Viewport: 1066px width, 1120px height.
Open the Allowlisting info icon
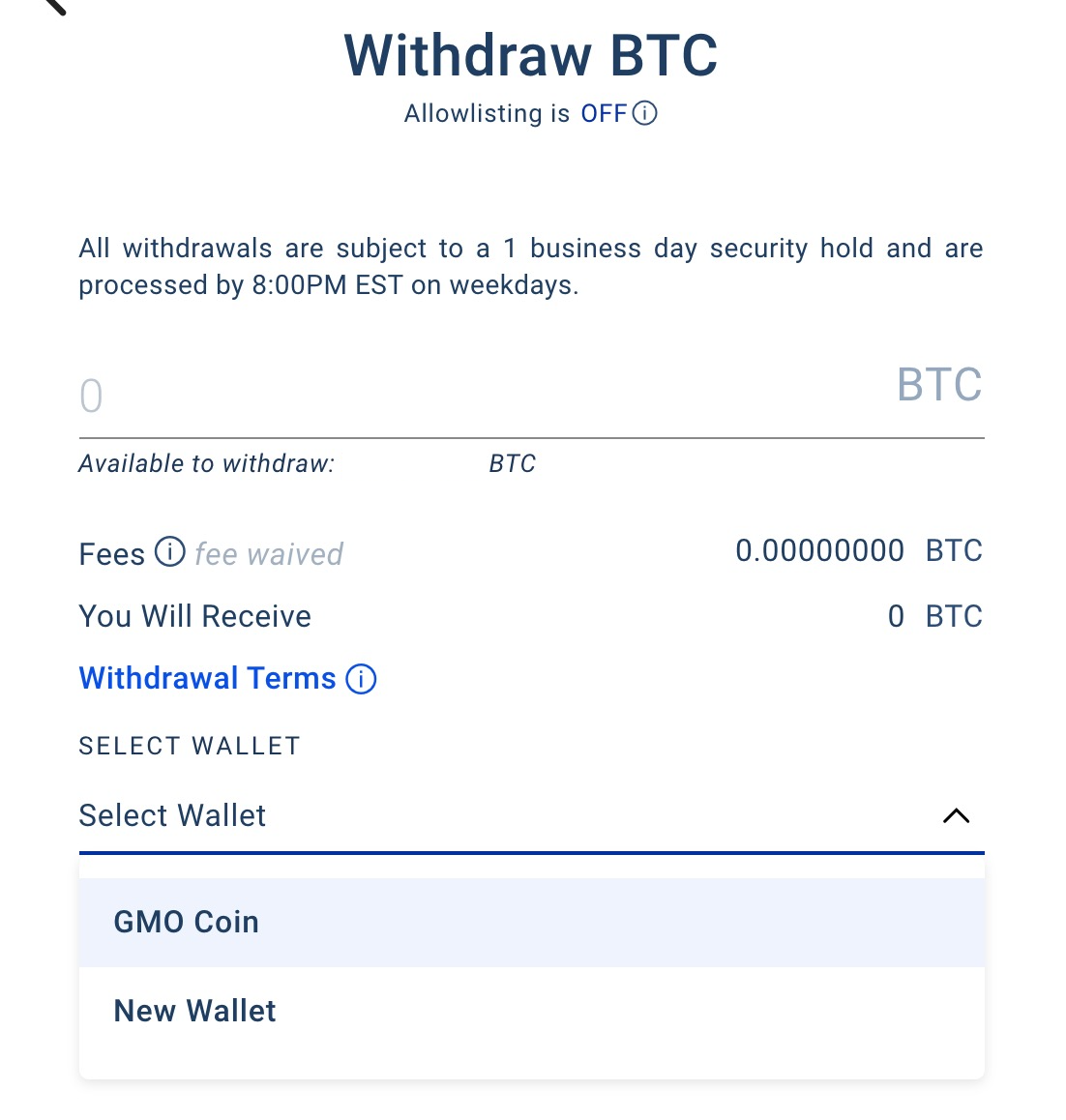(x=645, y=113)
